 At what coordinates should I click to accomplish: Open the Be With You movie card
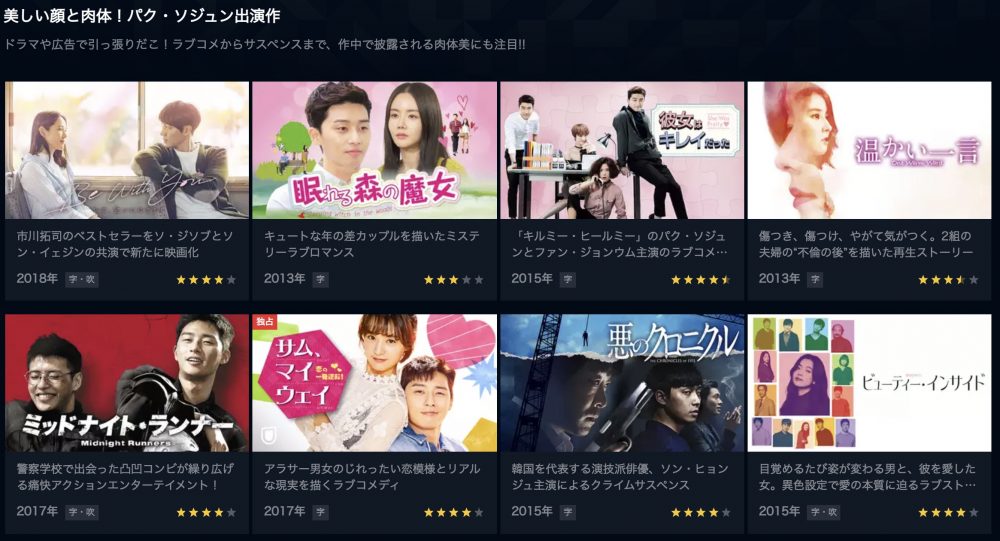(x=127, y=150)
